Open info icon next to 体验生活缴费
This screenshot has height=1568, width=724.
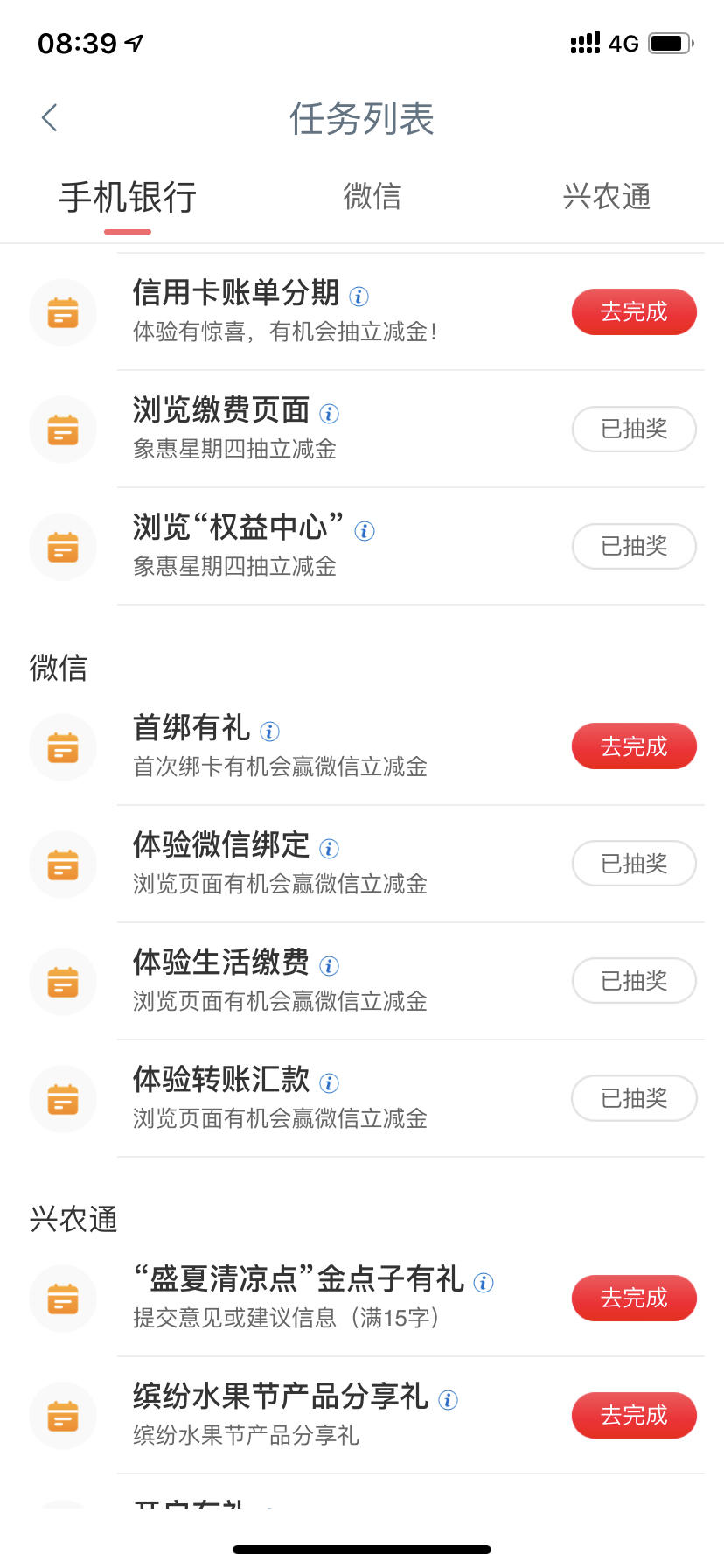point(329,966)
